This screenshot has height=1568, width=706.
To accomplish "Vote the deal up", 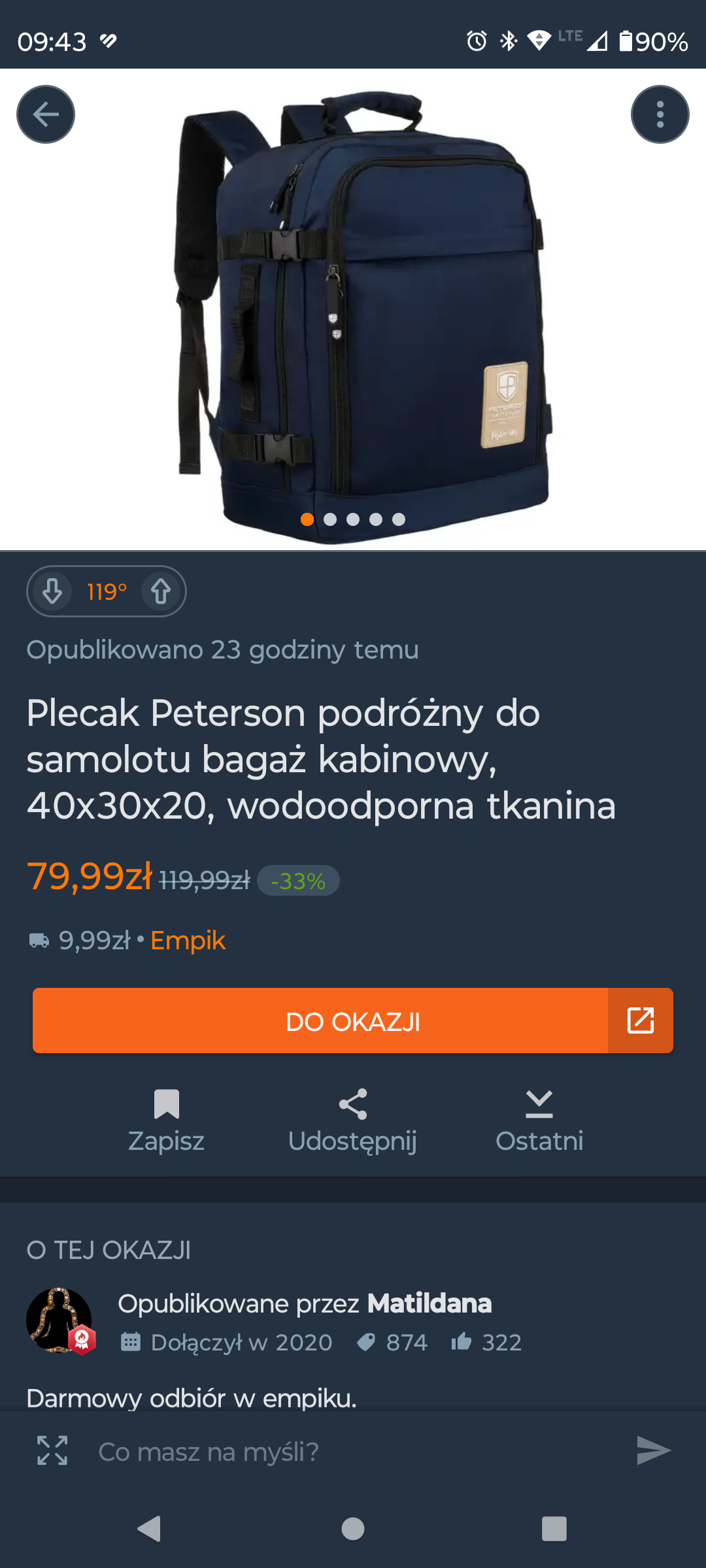I will (161, 591).
